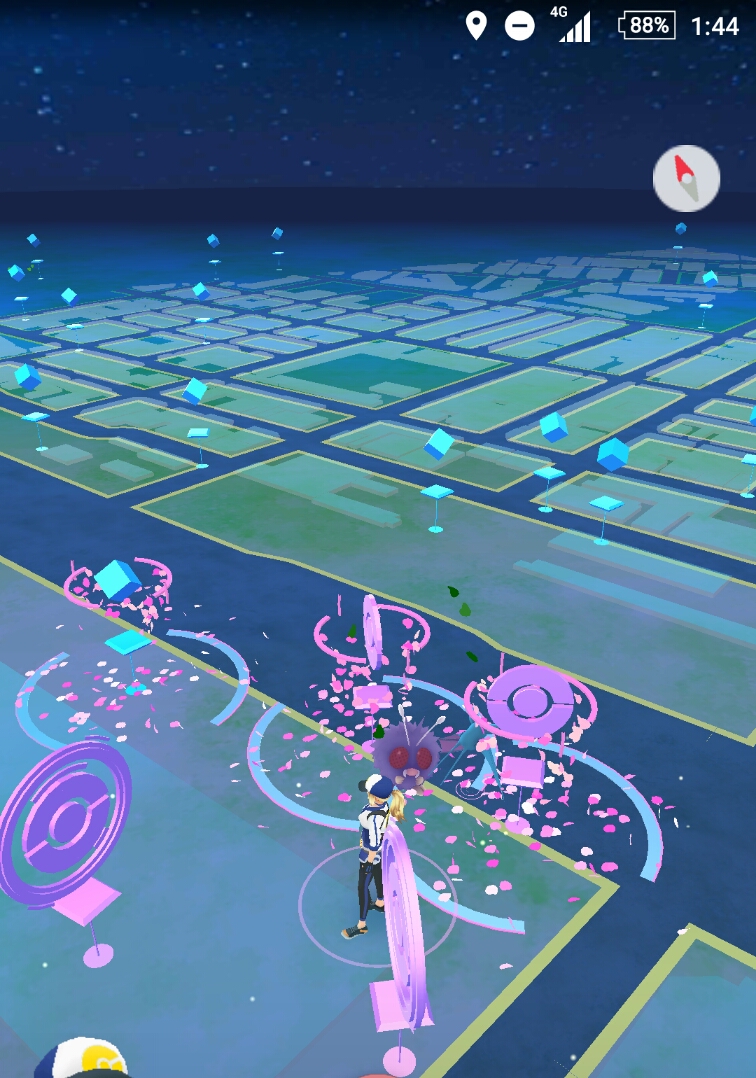Open the trainer profile avatar
This screenshot has width=756, height=1078.
tap(82, 1059)
